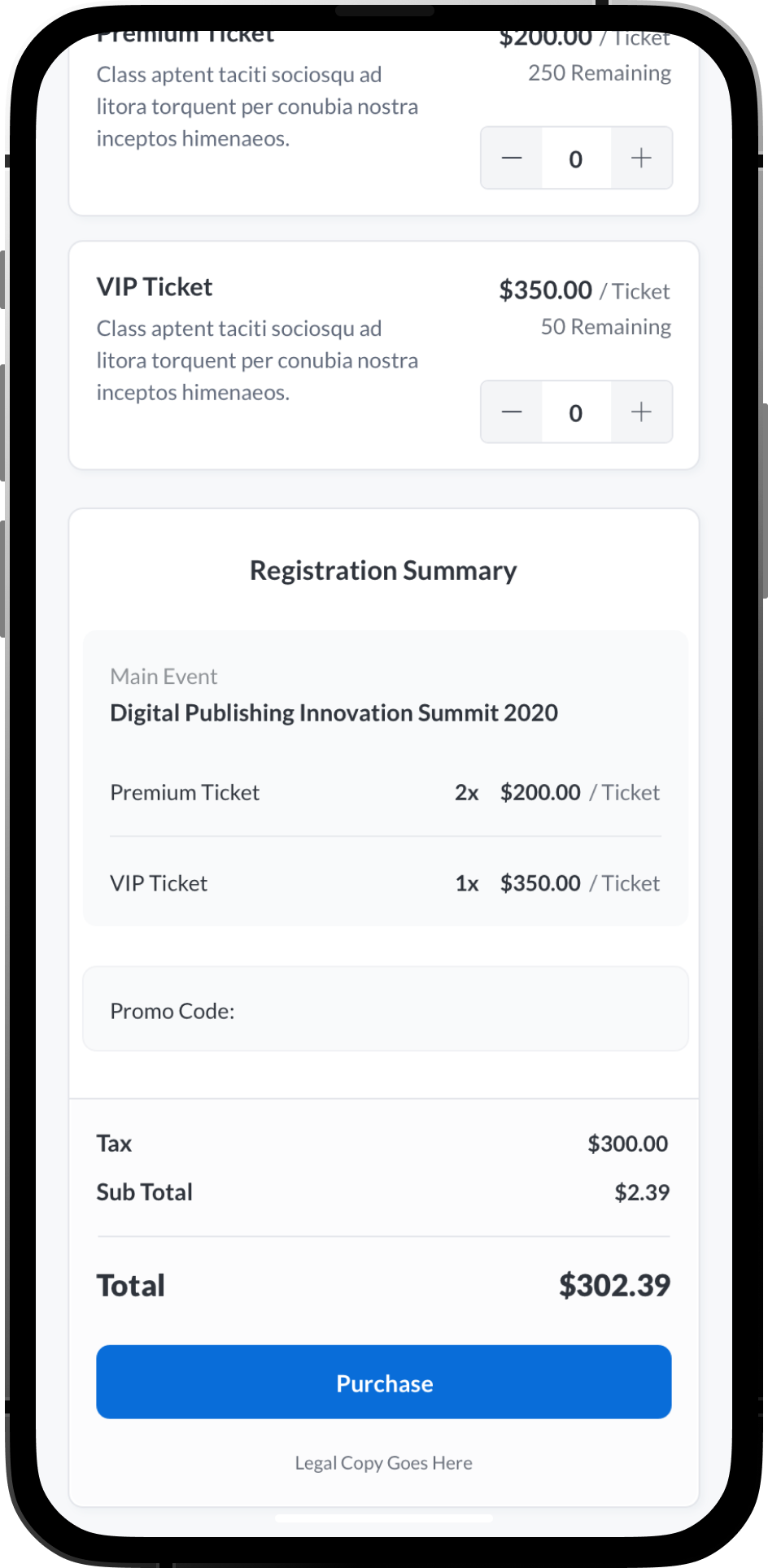The width and height of the screenshot is (768, 1568).
Task: Add one VIP Ticket
Action: pyautogui.click(x=641, y=412)
